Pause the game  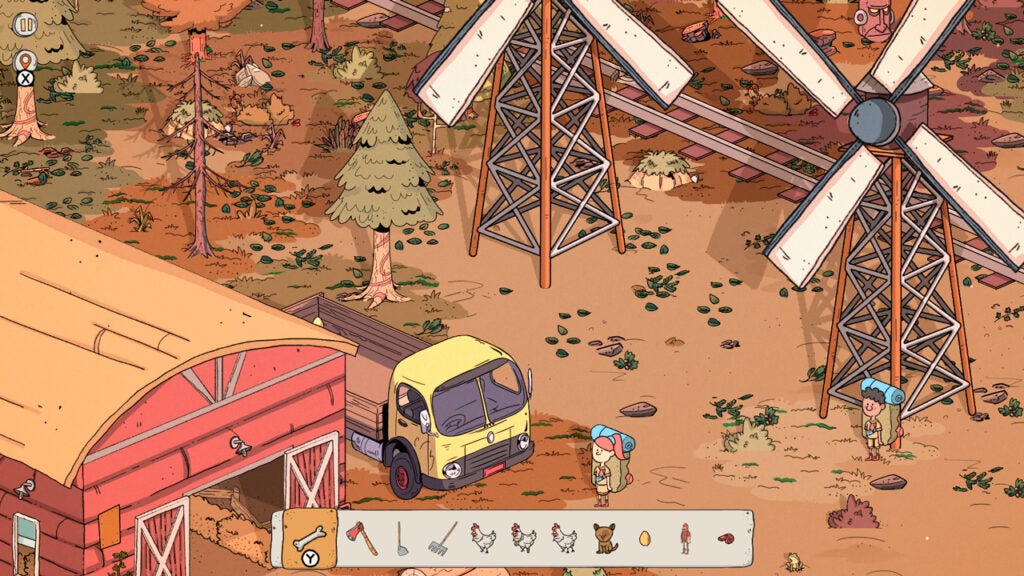(x=26, y=22)
